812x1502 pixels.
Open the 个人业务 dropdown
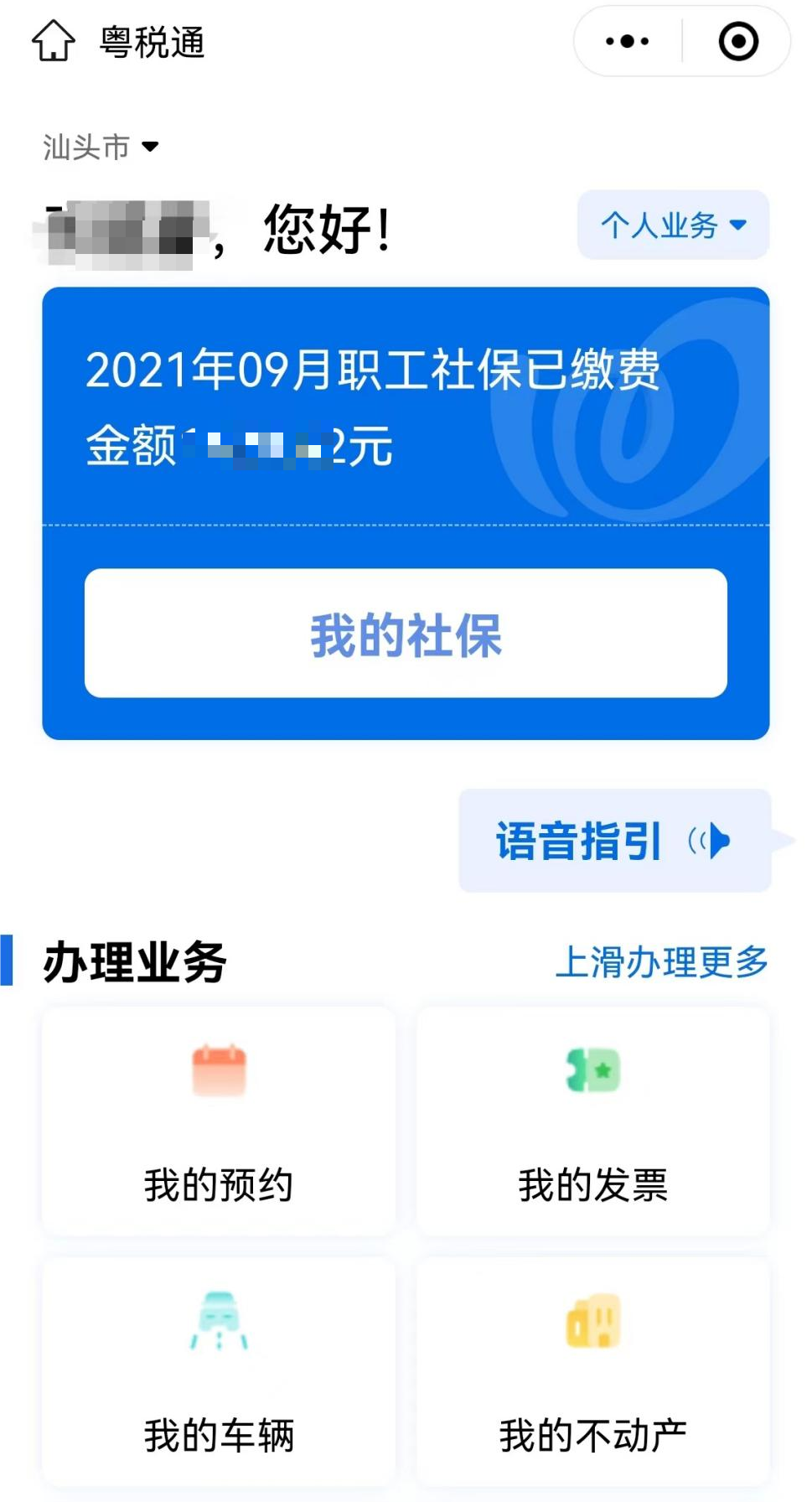(x=673, y=225)
